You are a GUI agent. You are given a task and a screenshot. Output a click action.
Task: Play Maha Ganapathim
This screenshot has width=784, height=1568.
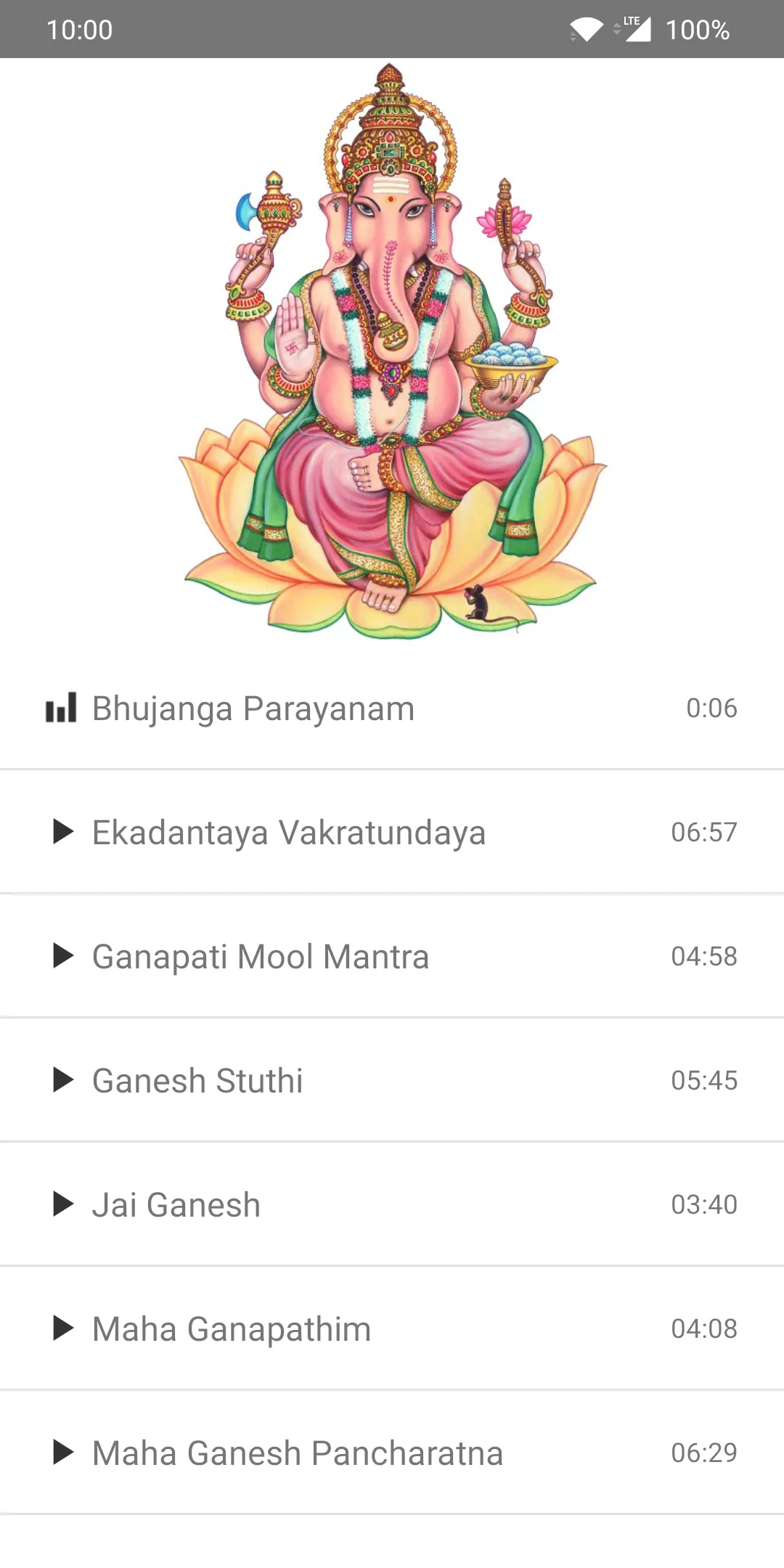[x=392, y=1328]
